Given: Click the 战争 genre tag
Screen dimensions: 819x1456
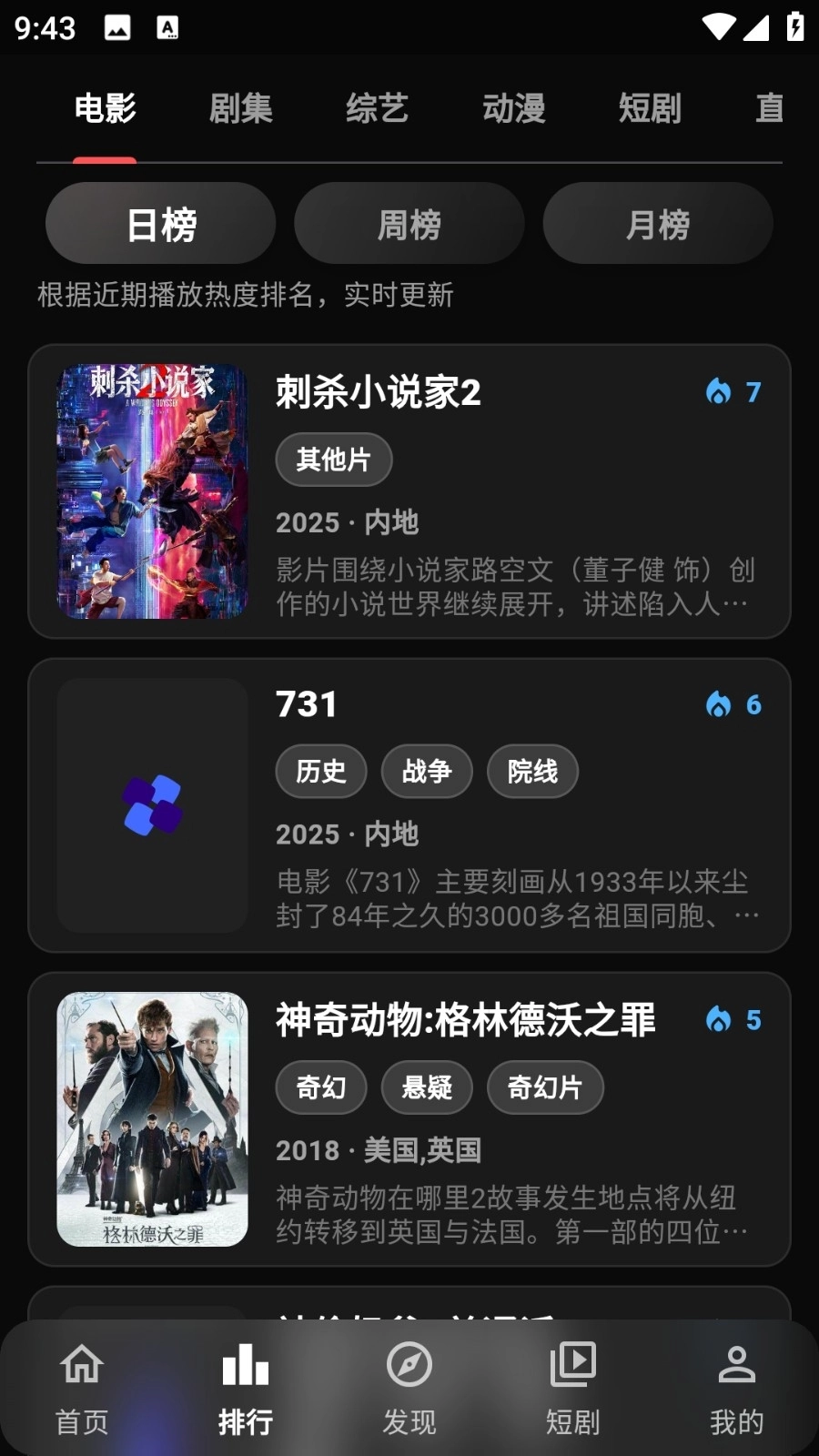Looking at the screenshot, I should (427, 772).
